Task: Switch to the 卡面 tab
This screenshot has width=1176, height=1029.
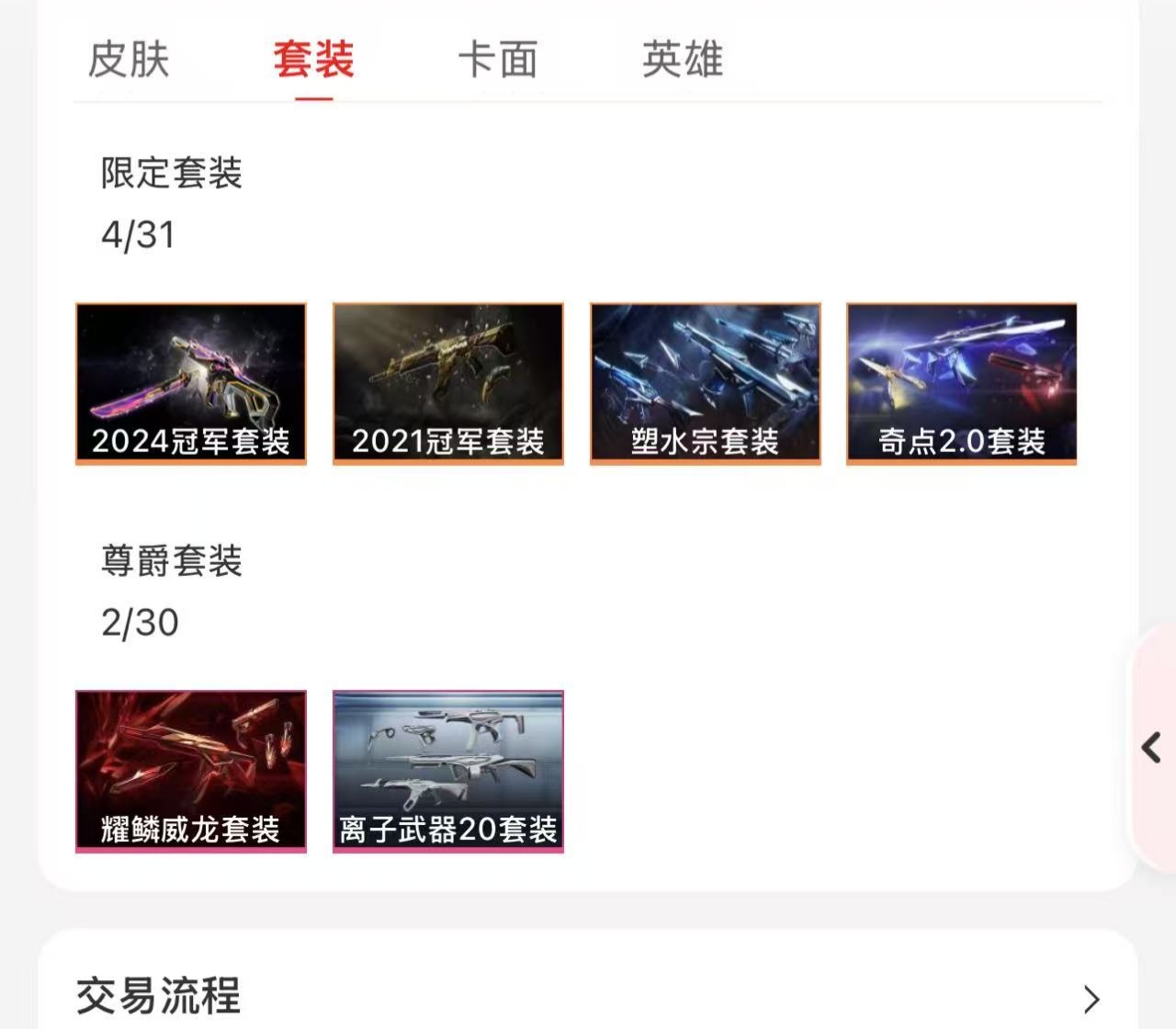Action: pyautogui.click(x=497, y=61)
